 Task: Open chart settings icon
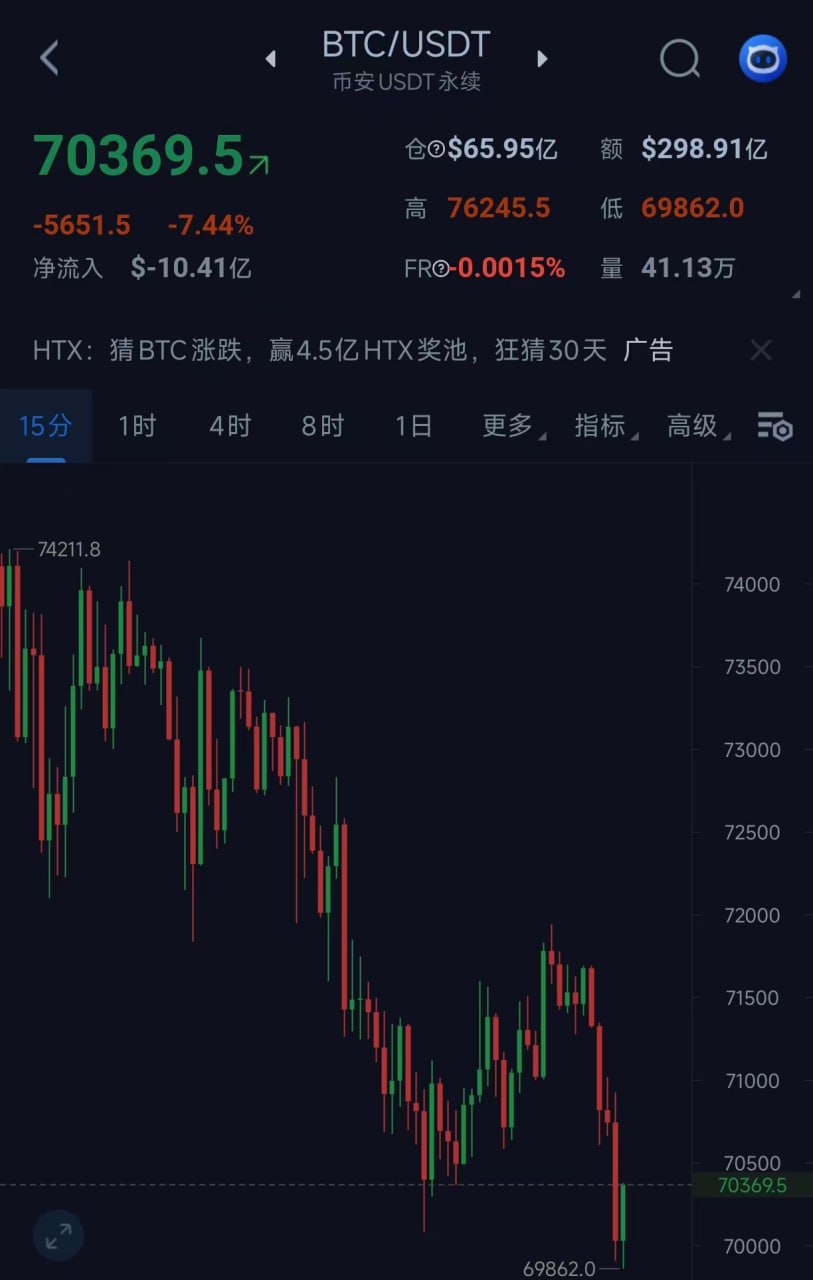pyautogui.click(x=774, y=426)
